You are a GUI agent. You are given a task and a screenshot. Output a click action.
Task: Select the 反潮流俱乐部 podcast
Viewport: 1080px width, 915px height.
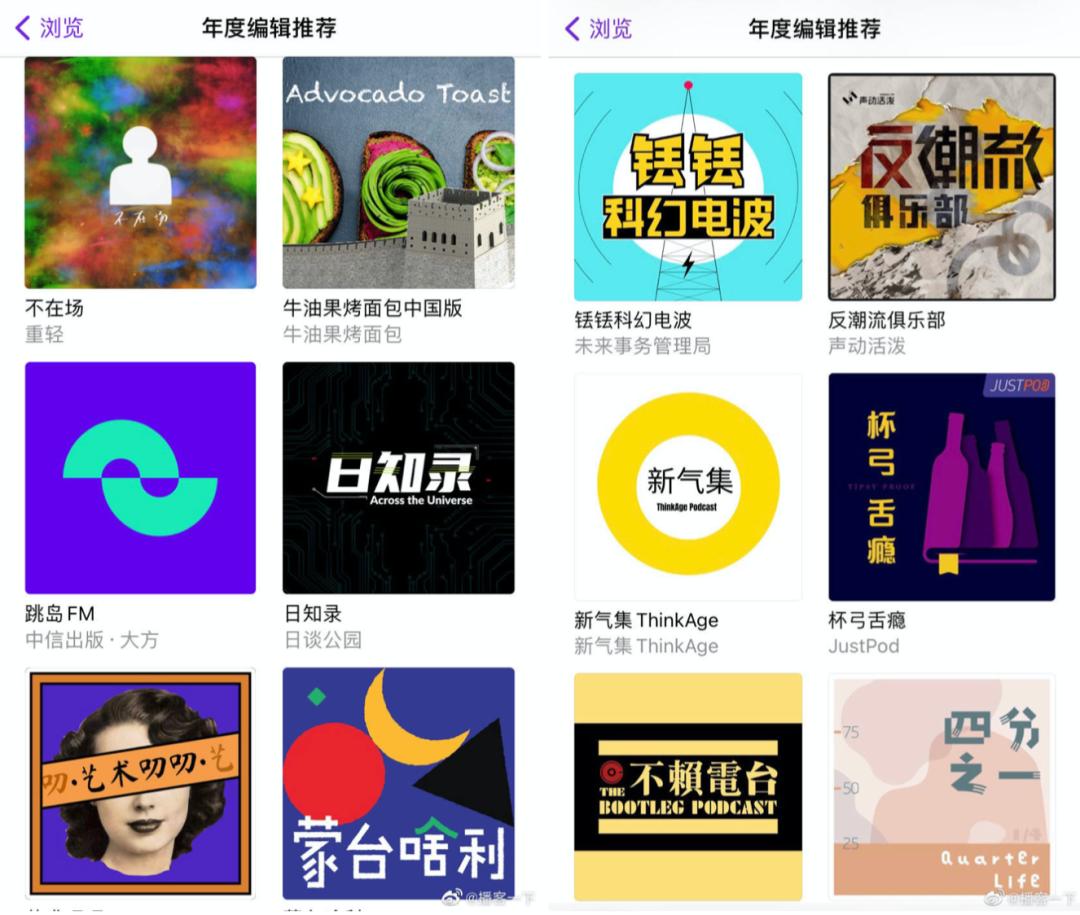(941, 187)
